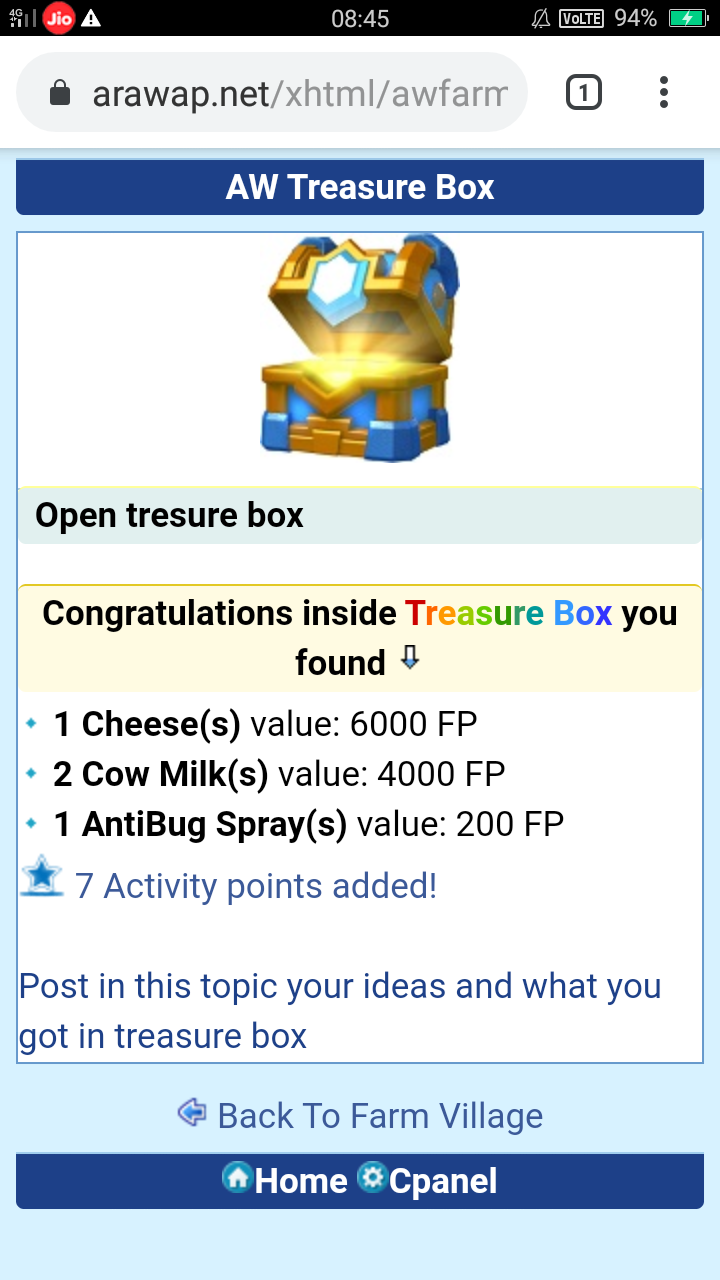Open the browser tab switcher
This screenshot has width=720, height=1280.
[x=584, y=93]
